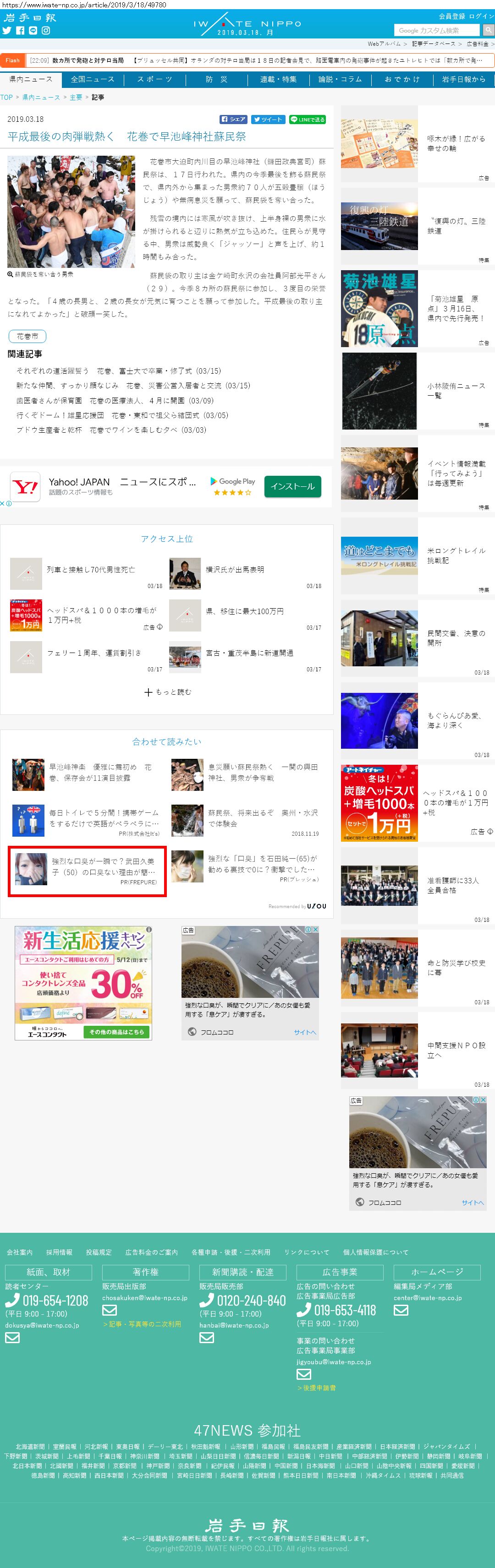Expand ranking with もっと読む
The height and width of the screenshot is (1568, 495).
[167, 692]
